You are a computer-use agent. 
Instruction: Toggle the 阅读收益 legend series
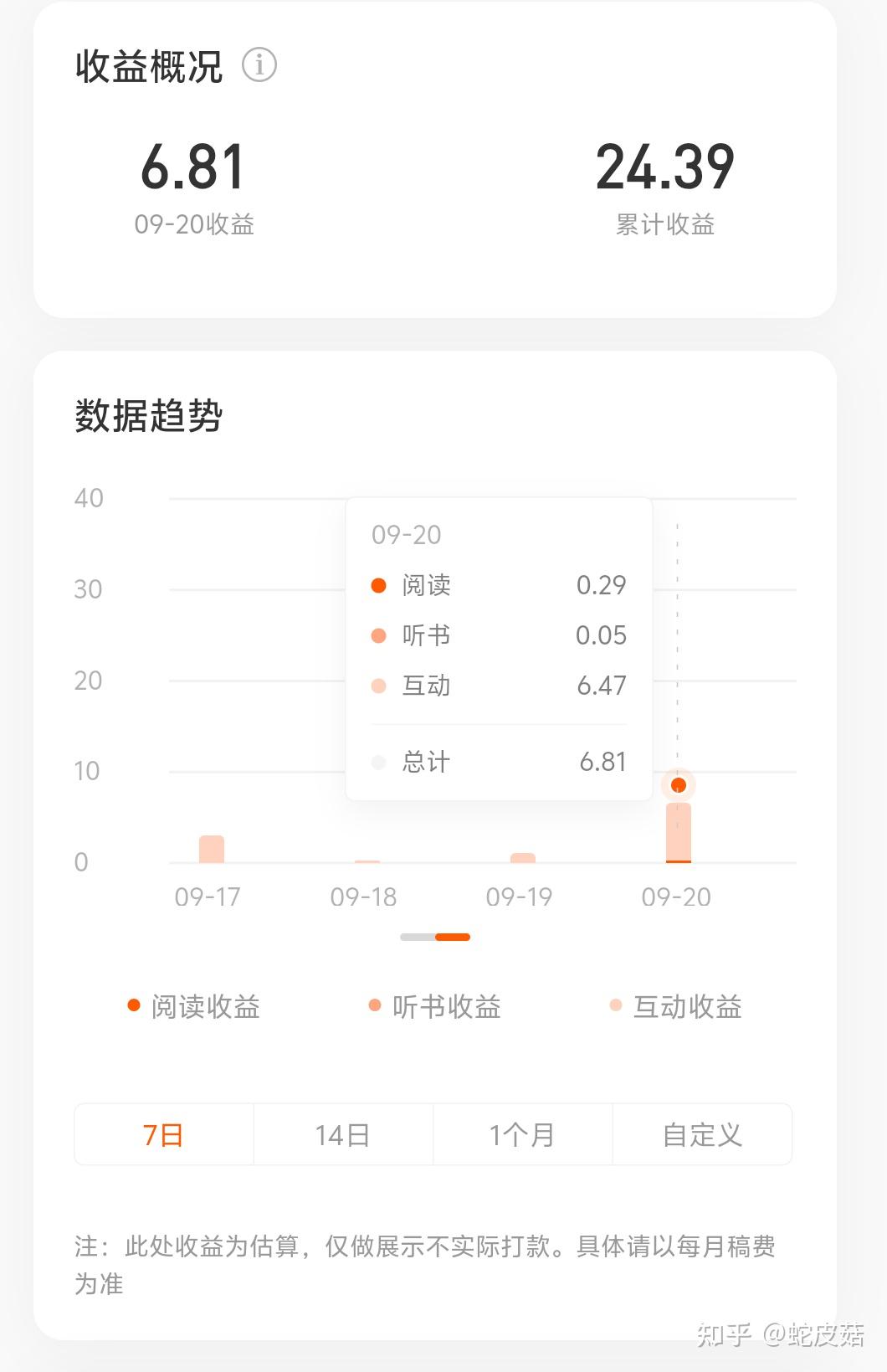194,1006
